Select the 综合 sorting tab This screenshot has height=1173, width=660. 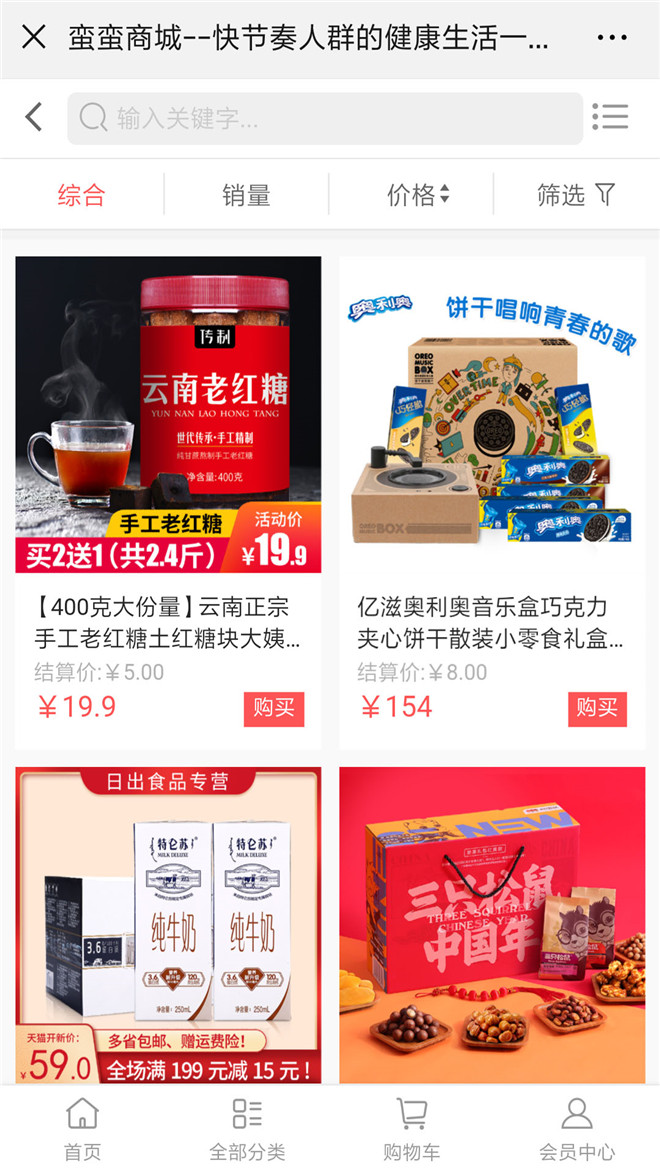tap(81, 195)
